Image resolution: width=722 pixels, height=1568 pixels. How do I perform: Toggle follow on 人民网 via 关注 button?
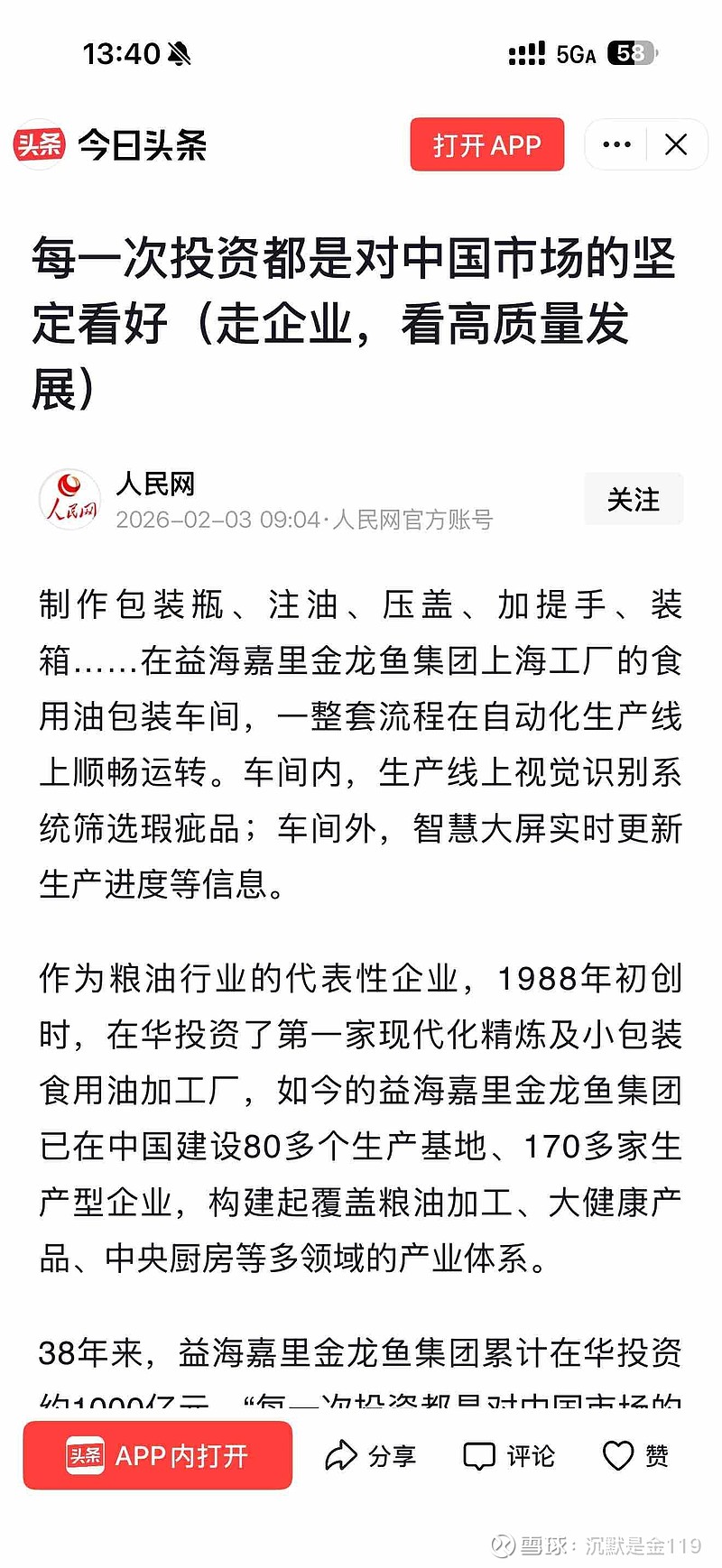click(634, 499)
